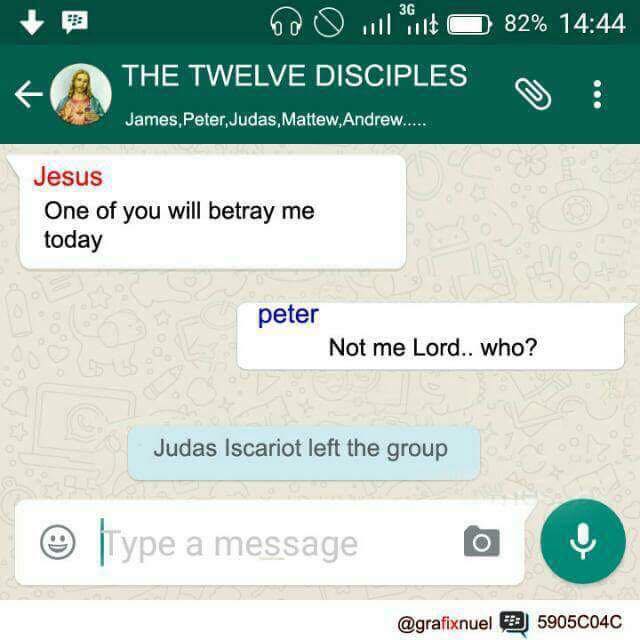
Task: Open the camera to attach a photo
Action: click(x=481, y=542)
